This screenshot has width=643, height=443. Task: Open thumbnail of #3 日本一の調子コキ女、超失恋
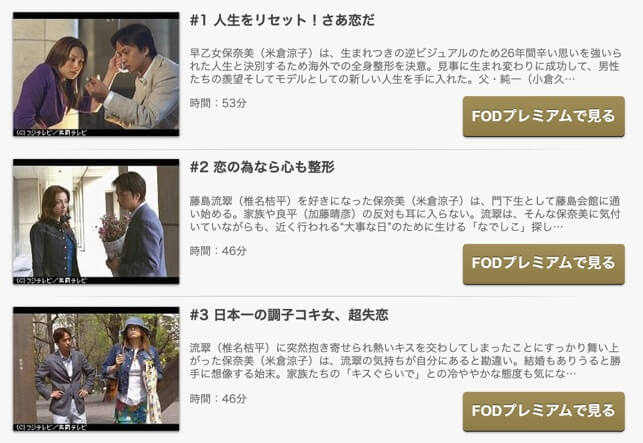pyautogui.click(x=96, y=369)
